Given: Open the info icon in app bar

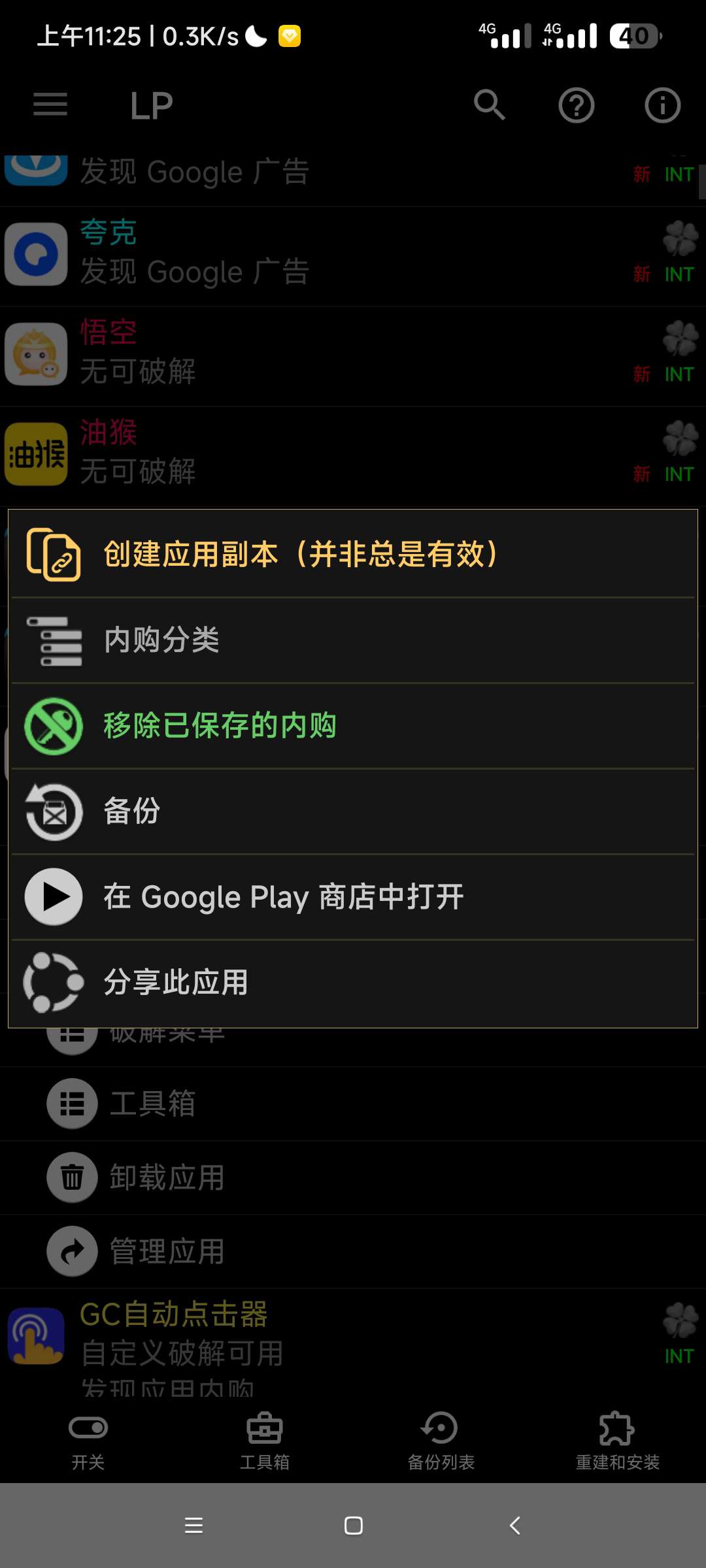Looking at the screenshot, I should point(662,105).
